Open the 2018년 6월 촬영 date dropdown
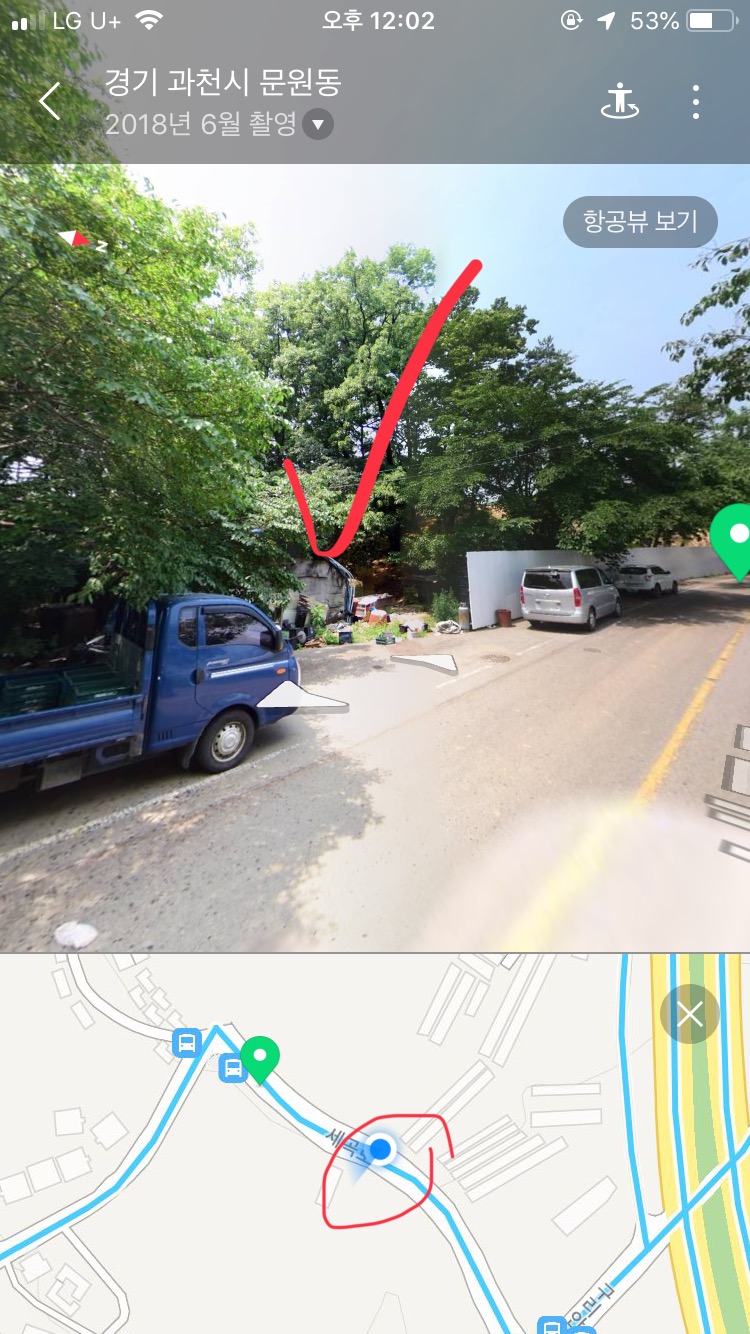 pos(318,126)
